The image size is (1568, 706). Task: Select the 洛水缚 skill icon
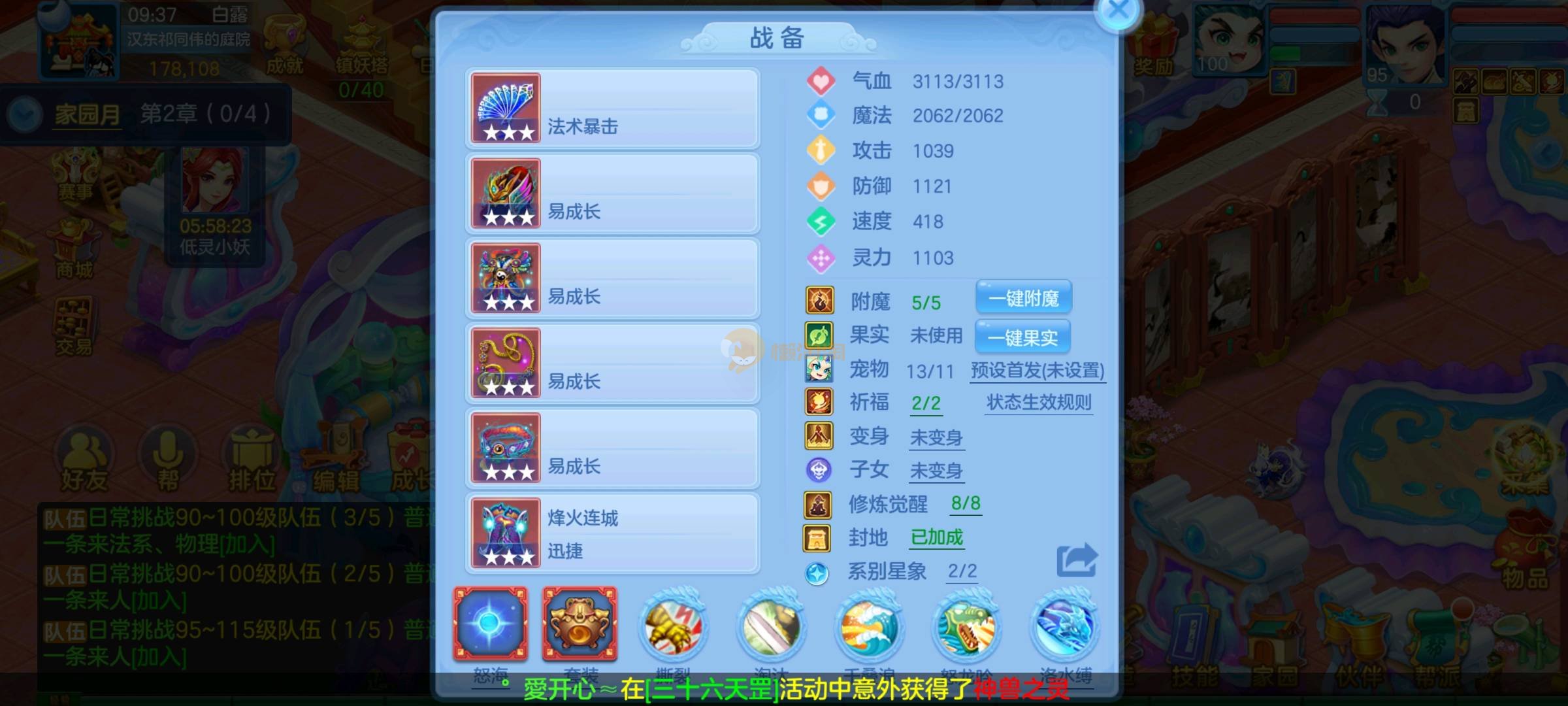pyautogui.click(x=1064, y=626)
